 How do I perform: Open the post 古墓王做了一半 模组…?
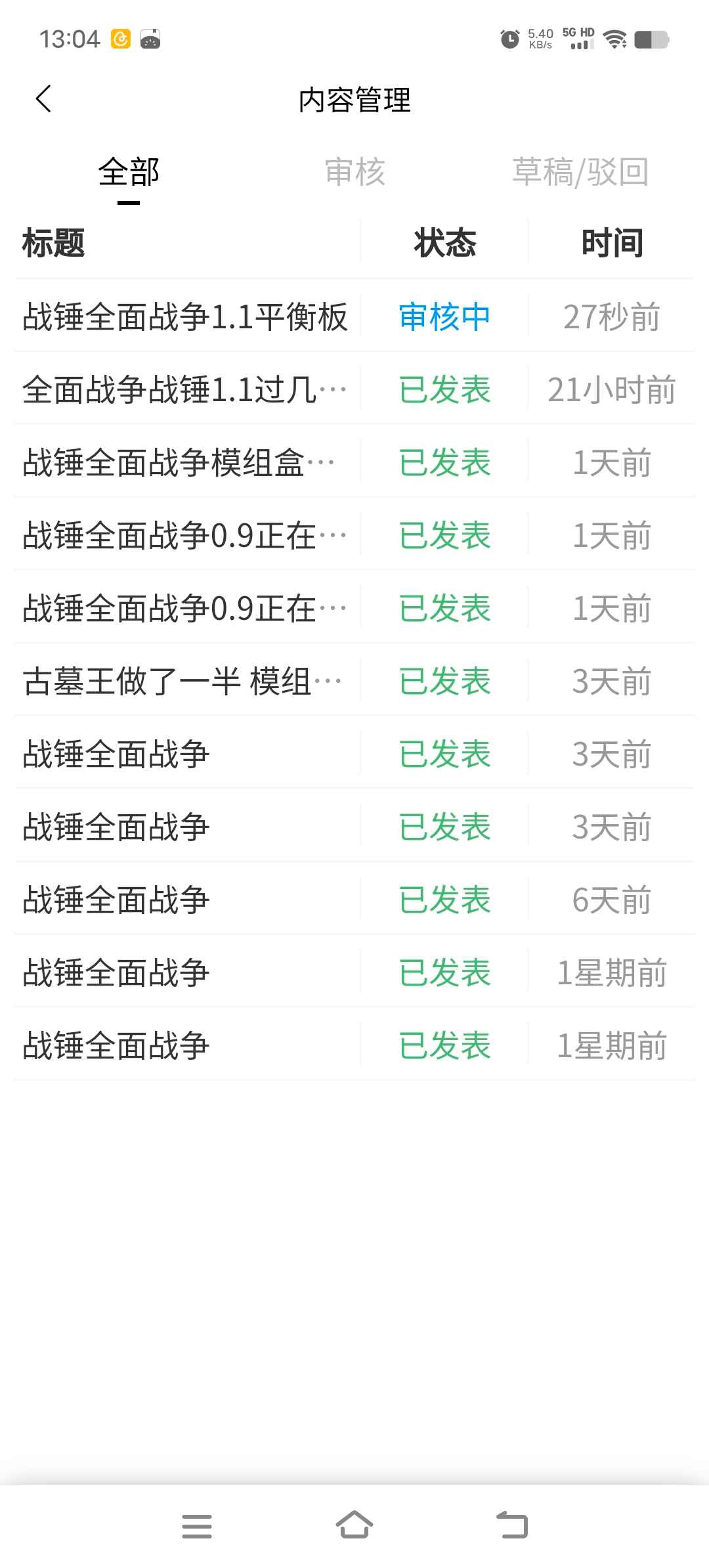[354, 681]
